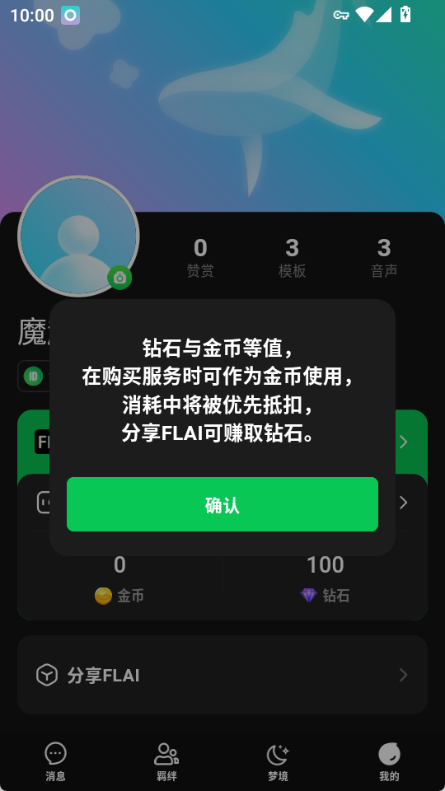Switch to the 消息 tab
The height and width of the screenshot is (791, 445).
point(55,762)
